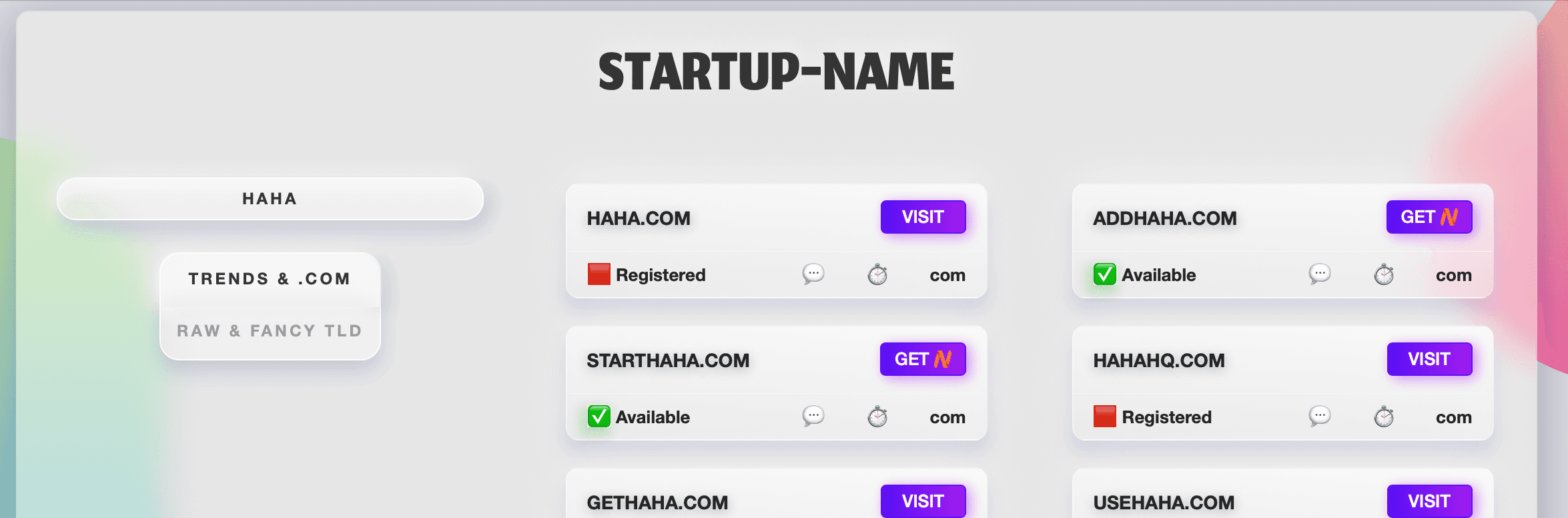
Task: Select the Trends & .com option
Action: [270, 279]
